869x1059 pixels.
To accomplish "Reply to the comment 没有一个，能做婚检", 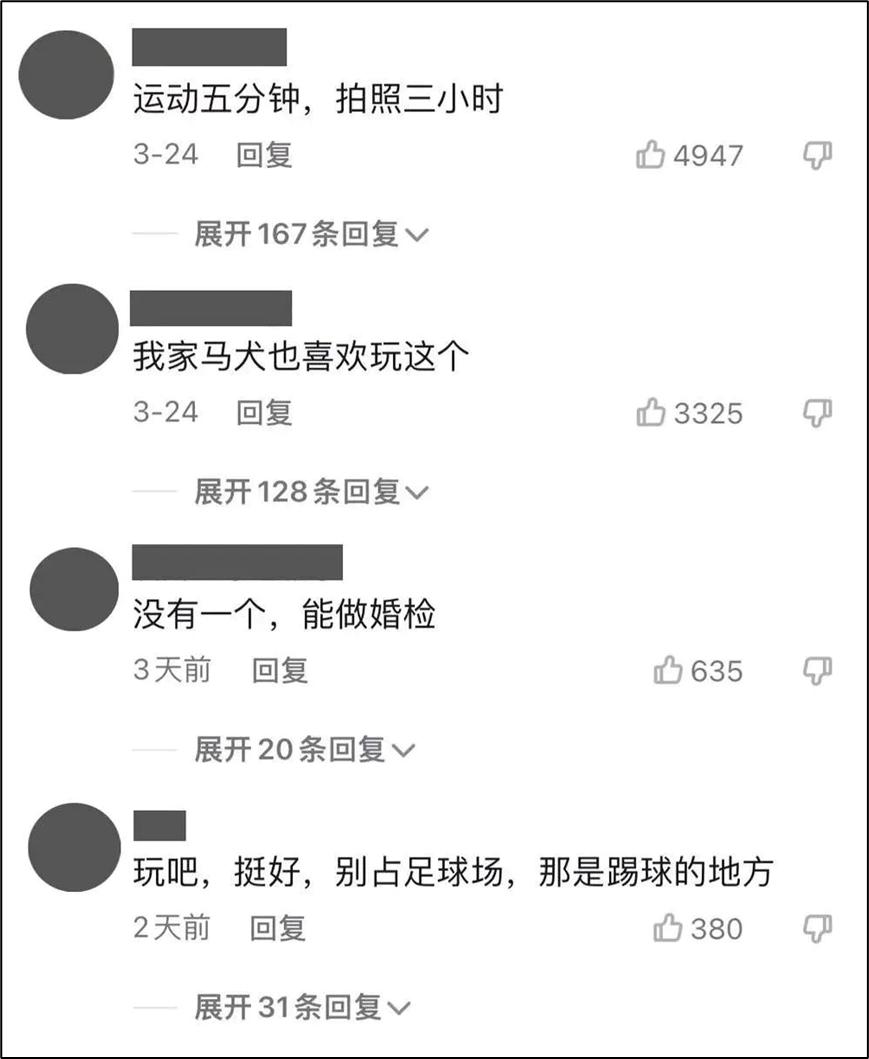I will point(280,670).
